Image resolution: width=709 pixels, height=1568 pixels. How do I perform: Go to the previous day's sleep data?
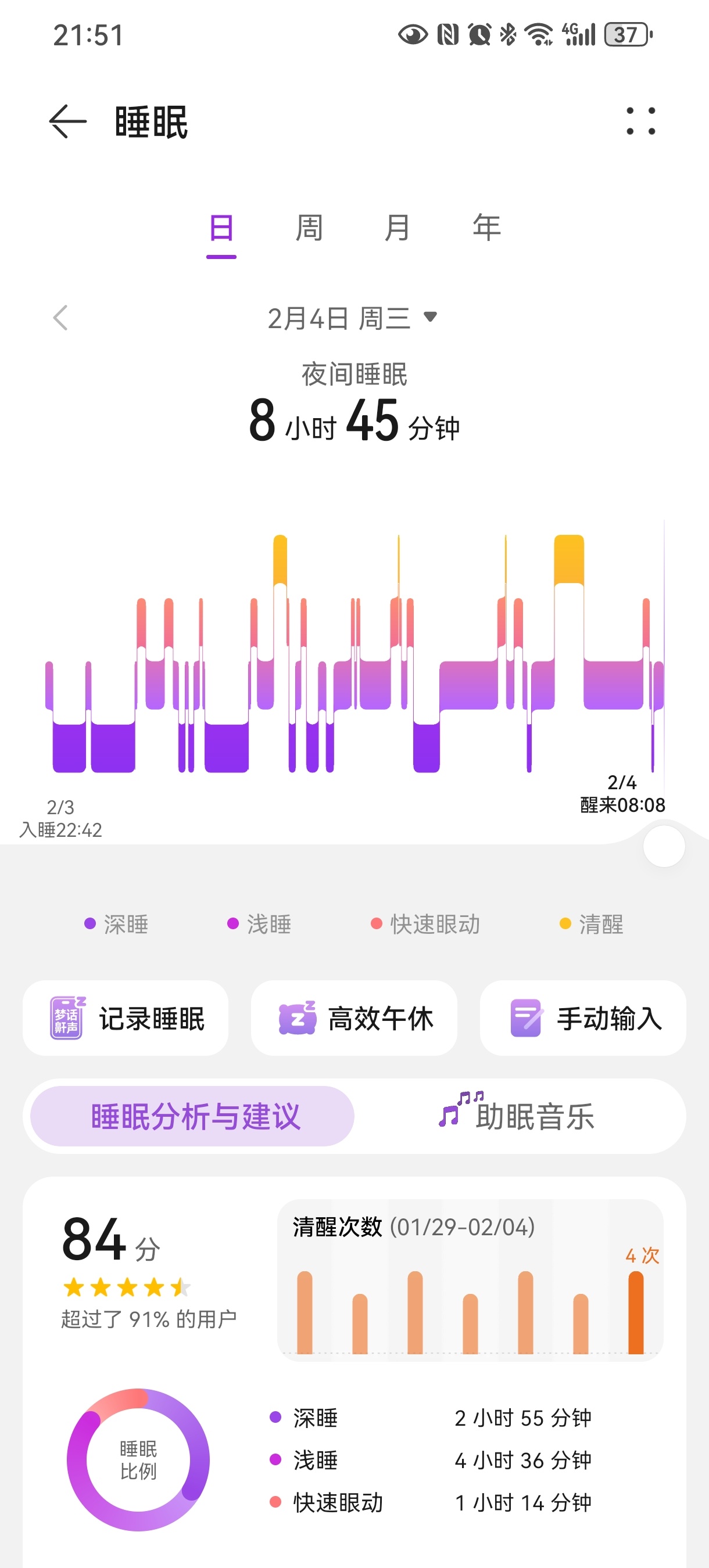60,318
